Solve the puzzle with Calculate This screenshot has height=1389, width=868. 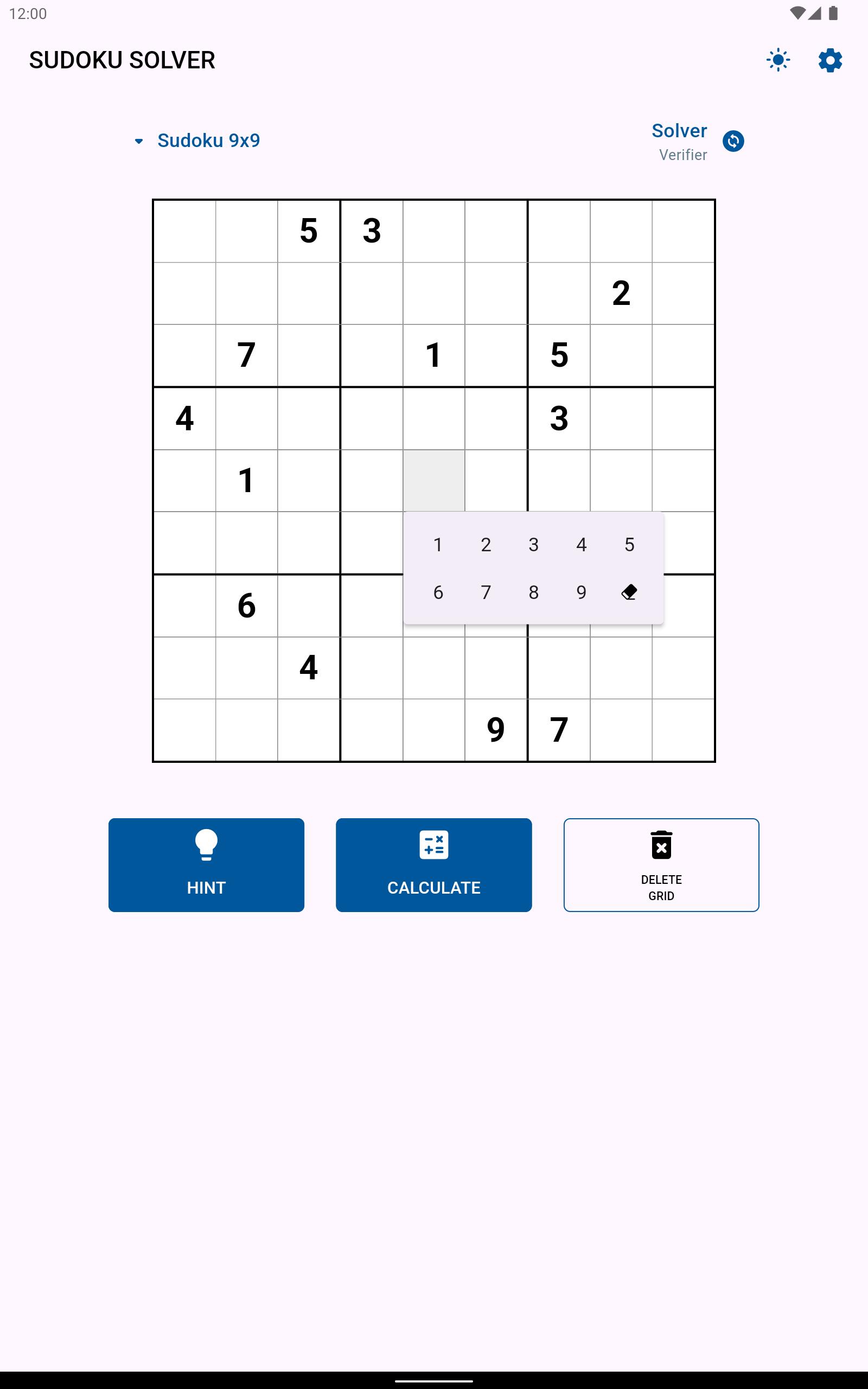click(434, 865)
